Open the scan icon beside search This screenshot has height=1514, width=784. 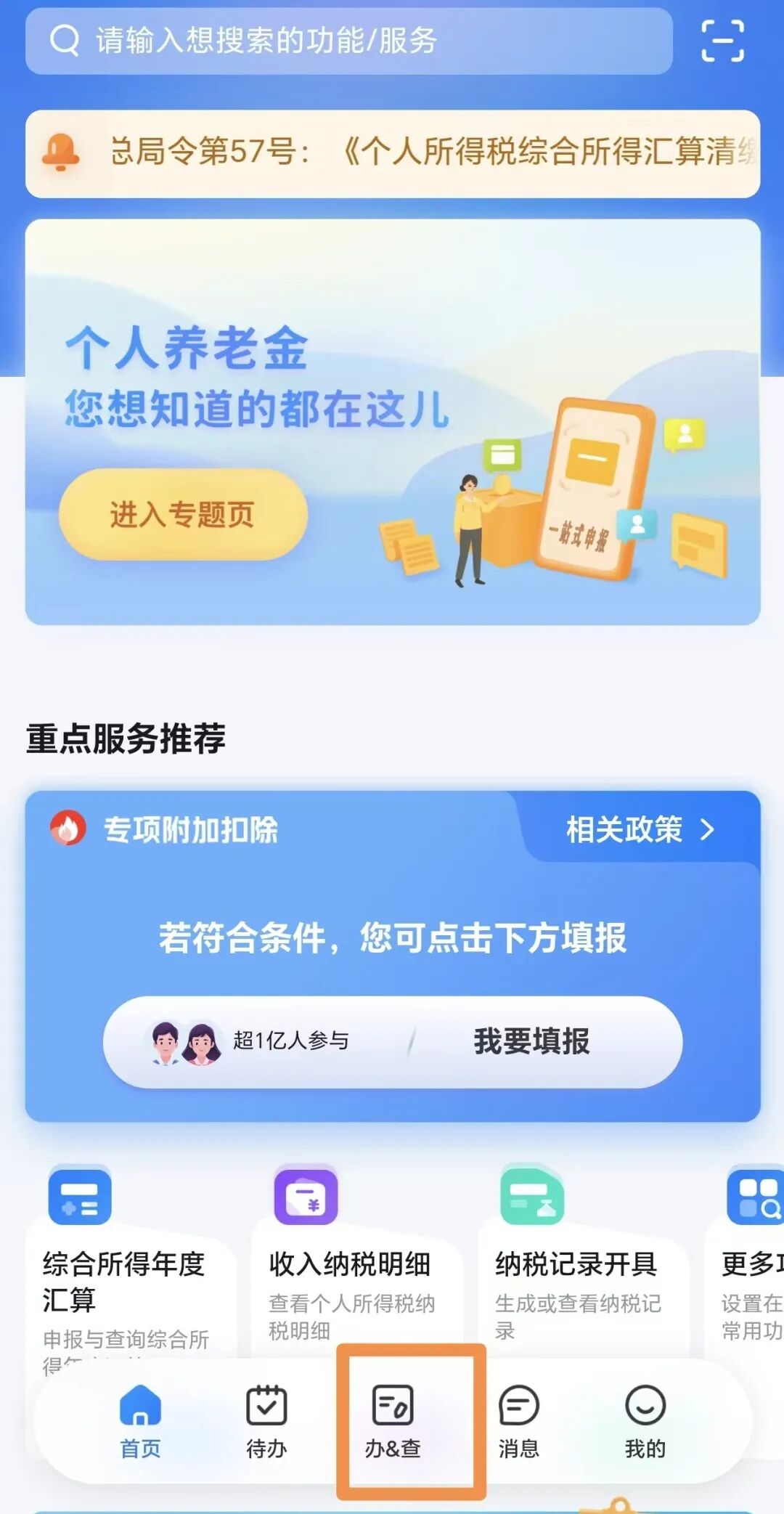722,41
